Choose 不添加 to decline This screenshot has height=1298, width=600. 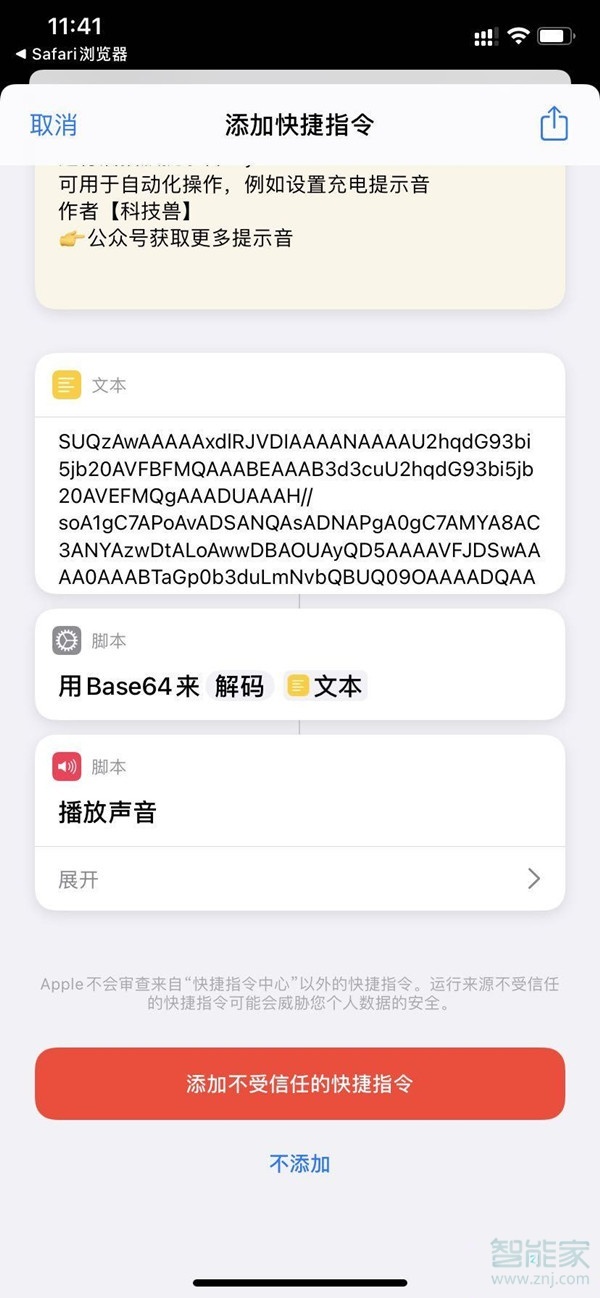click(300, 1164)
